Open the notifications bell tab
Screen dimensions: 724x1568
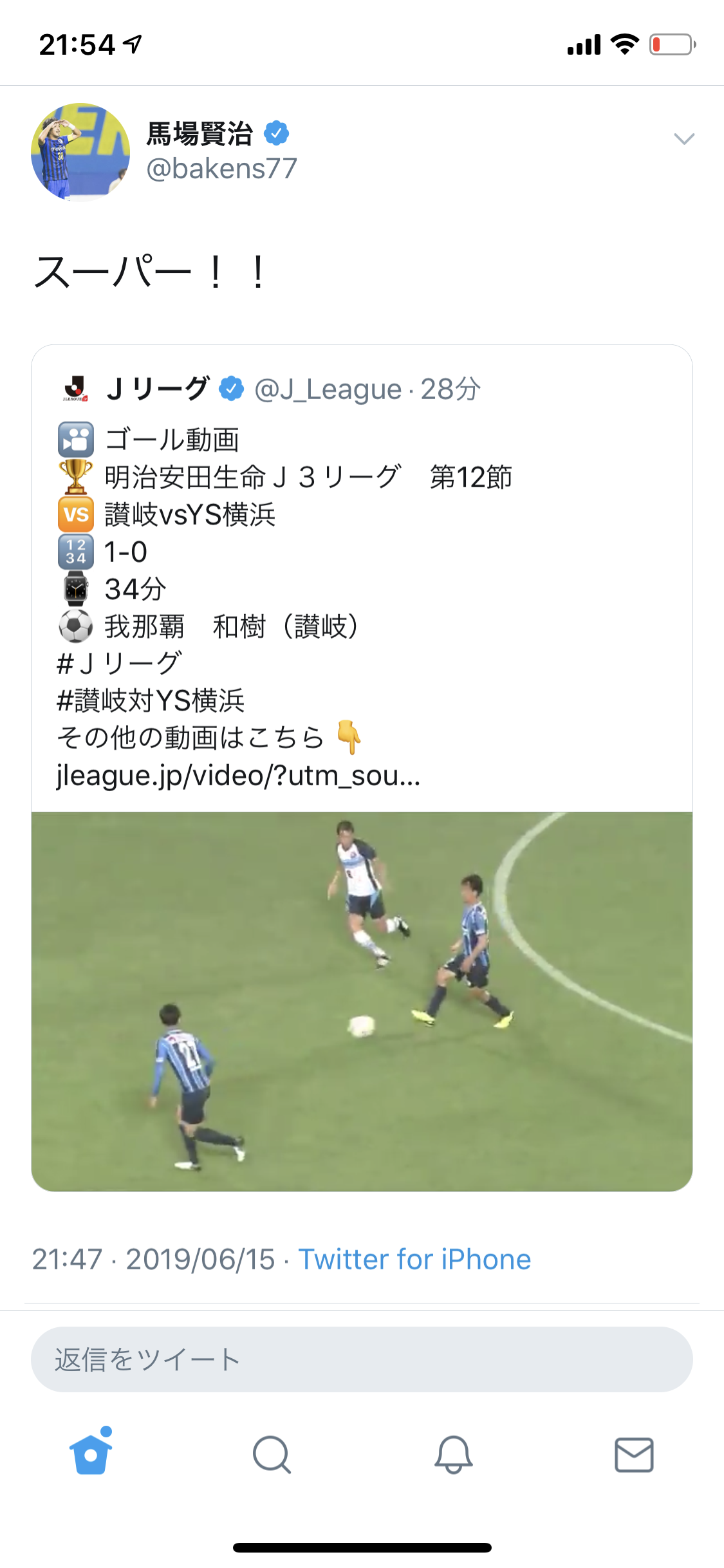[x=453, y=1455]
